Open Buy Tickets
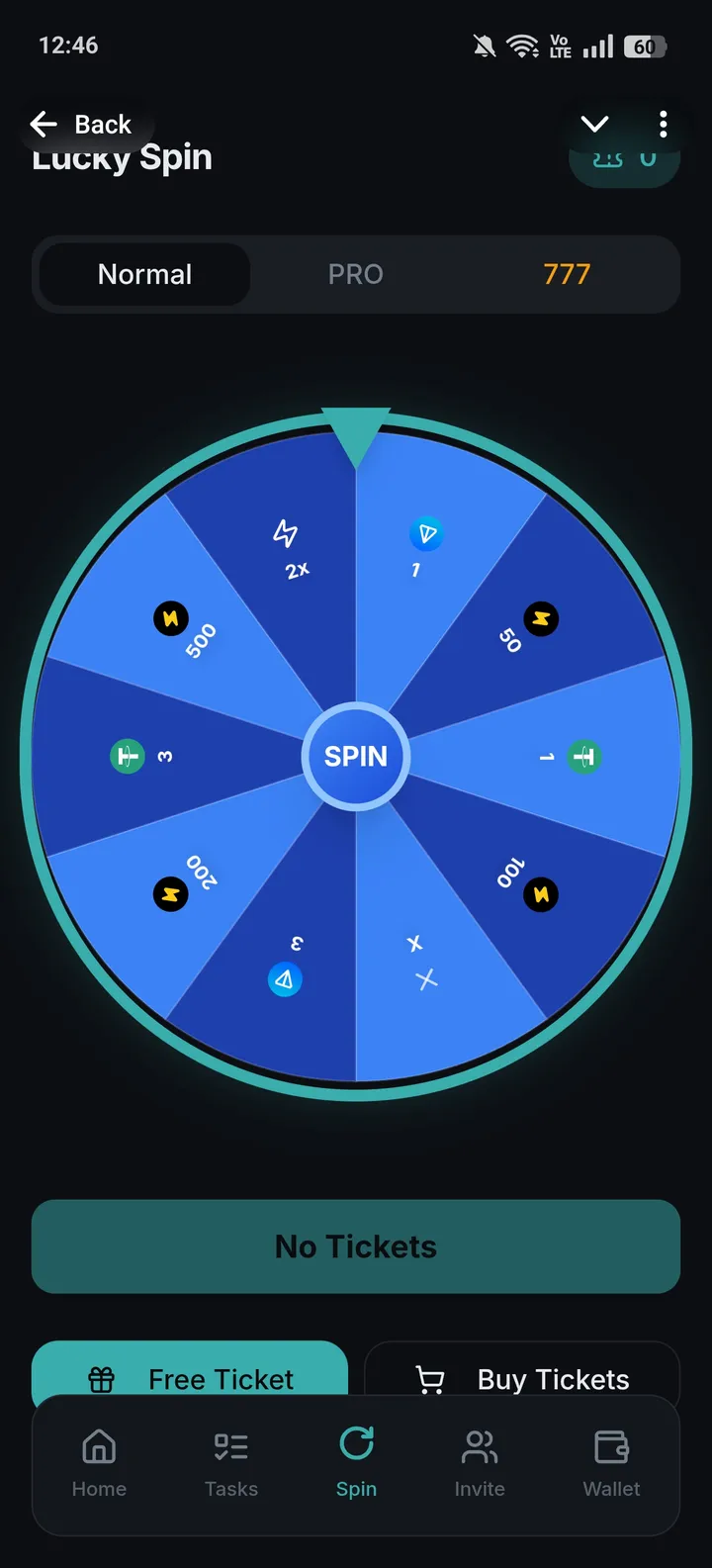Image resolution: width=712 pixels, height=1568 pixels. (x=522, y=1373)
